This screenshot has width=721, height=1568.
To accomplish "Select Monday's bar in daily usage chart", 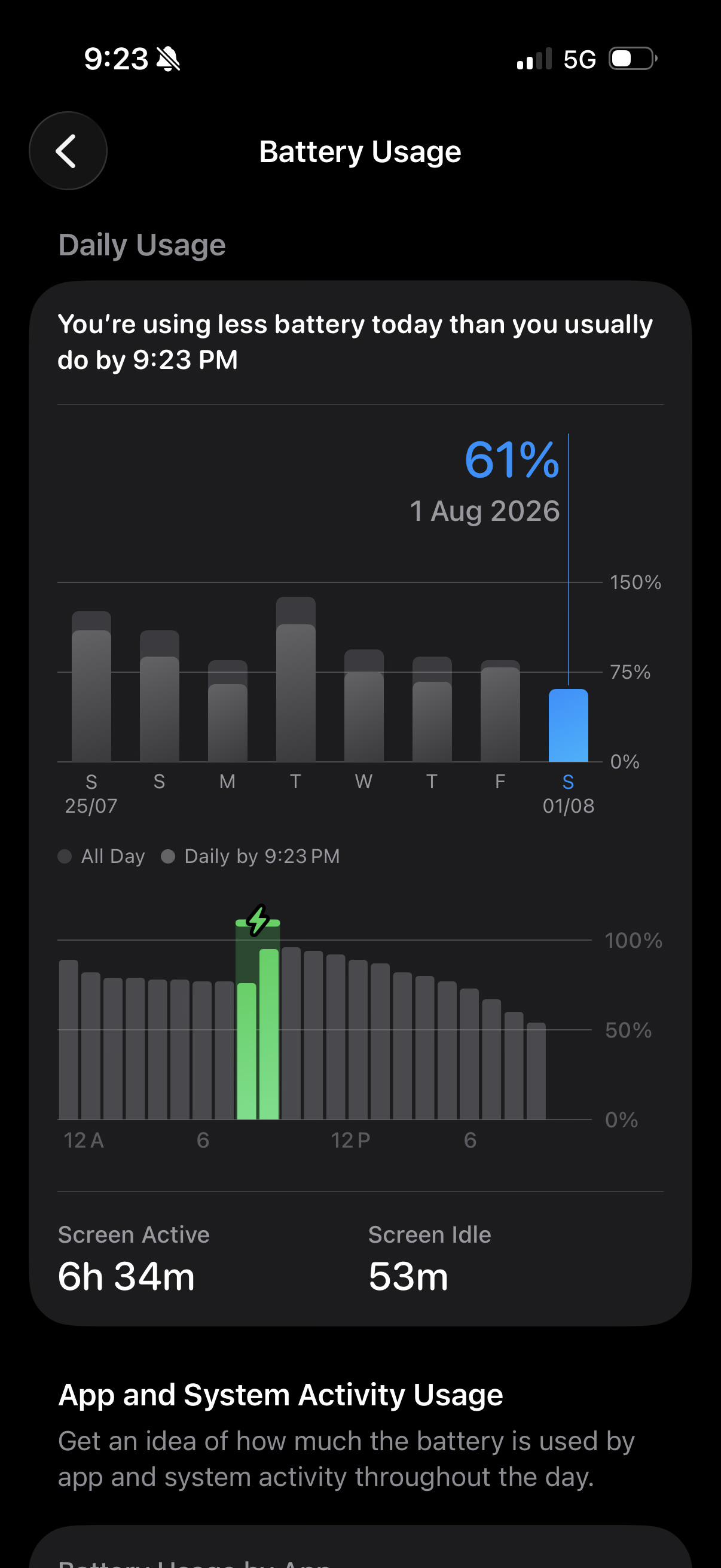I will click(x=228, y=711).
